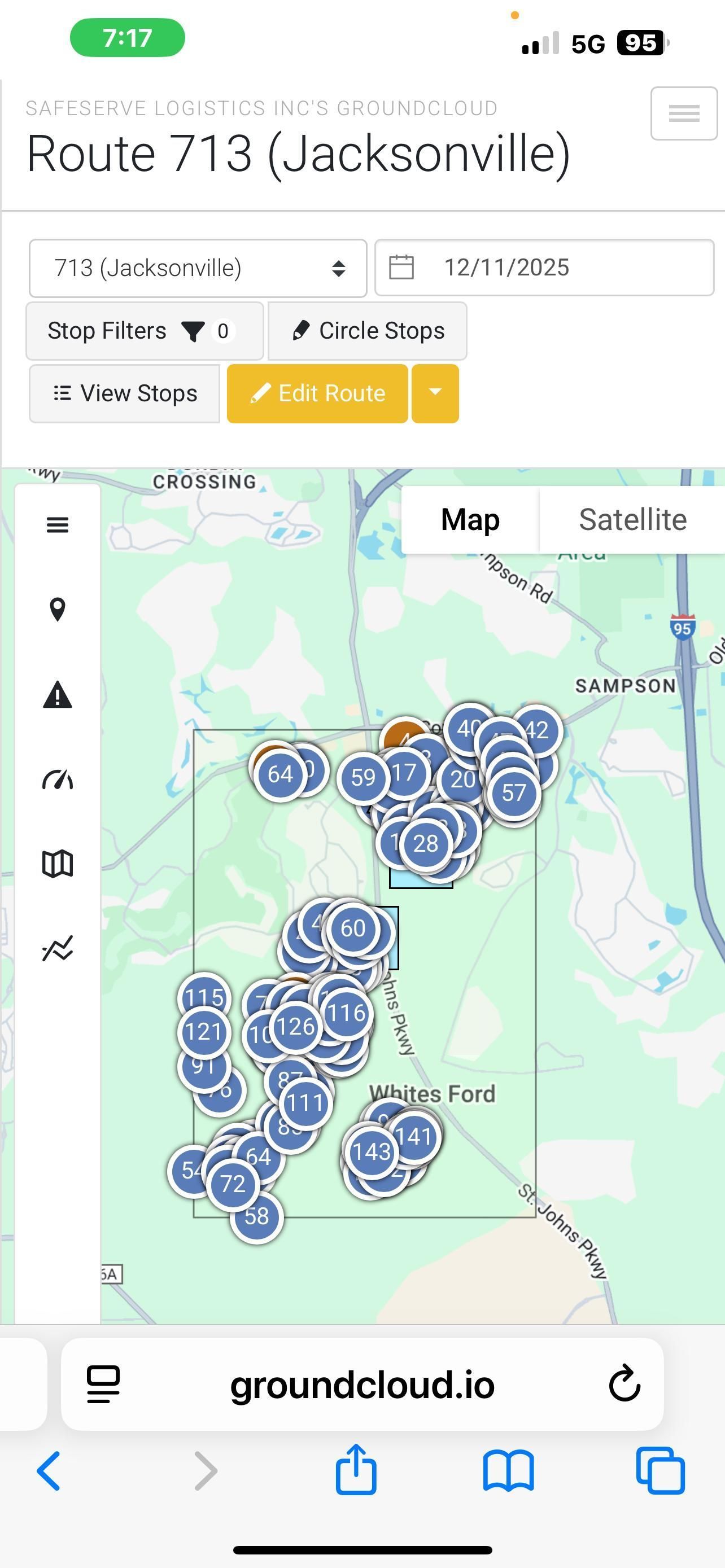725x1568 pixels.
Task: Switch map to Satellite view
Action: (632, 520)
